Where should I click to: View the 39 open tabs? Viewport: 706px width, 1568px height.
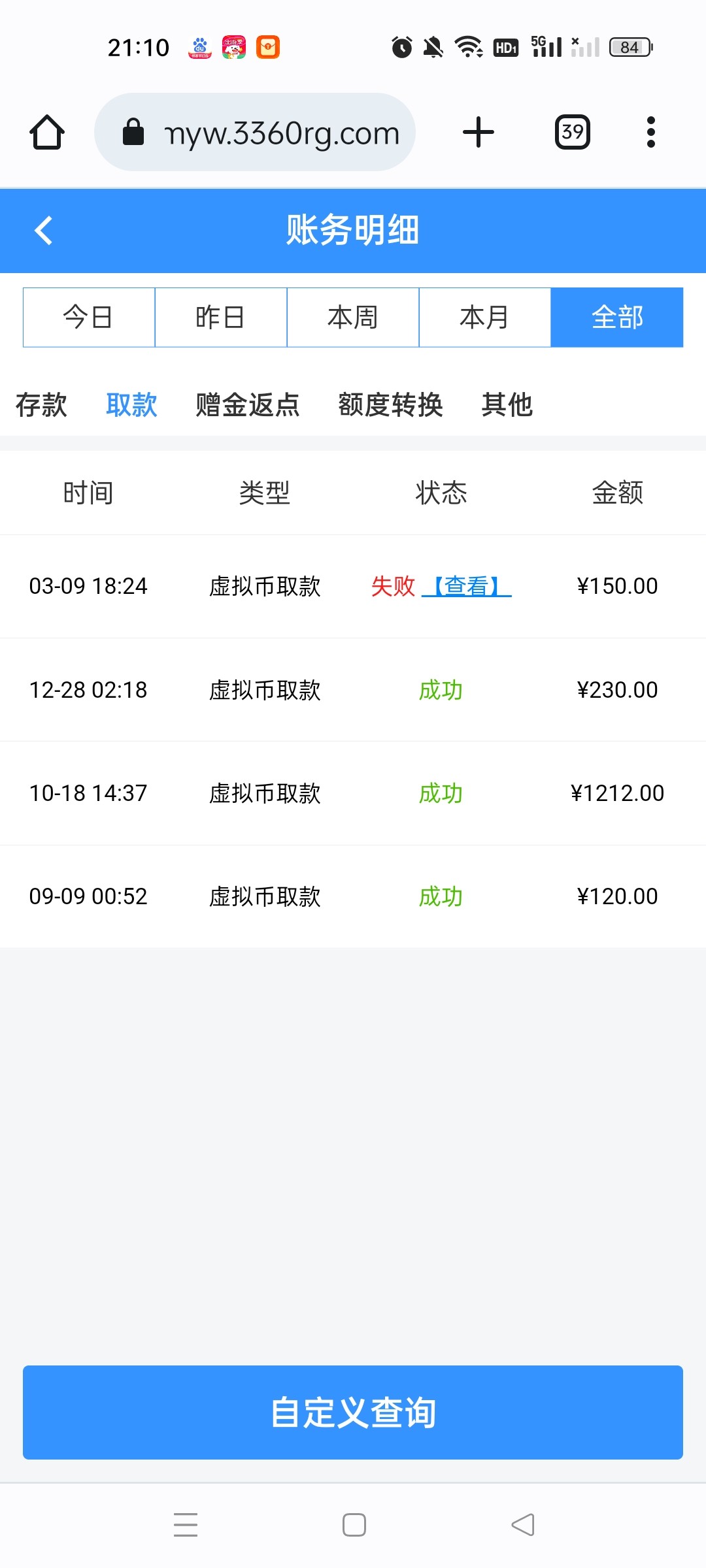pyautogui.click(x=573, y=132)
